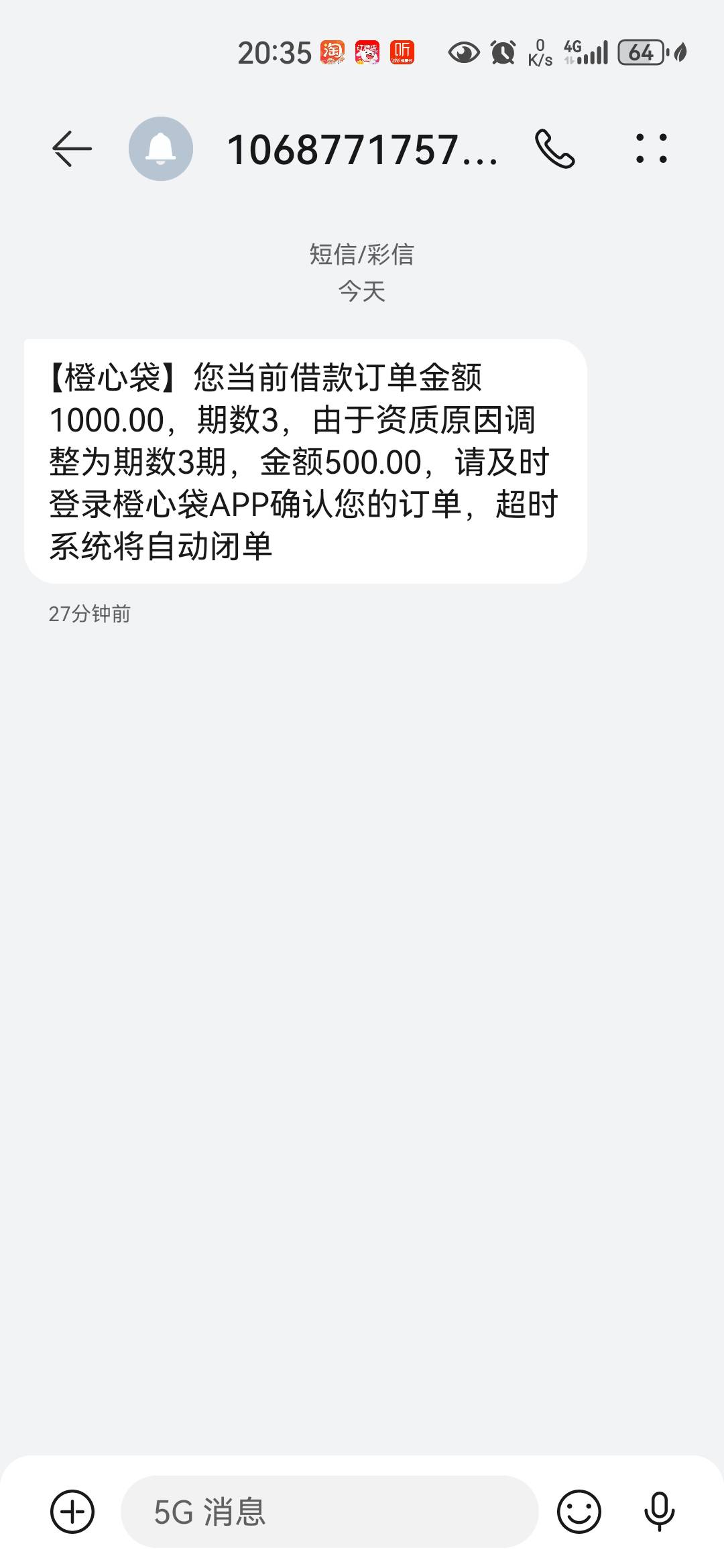The image size is (724, 1568).
Task: Open the four-dot more options menu
Action: click(651, 149)
